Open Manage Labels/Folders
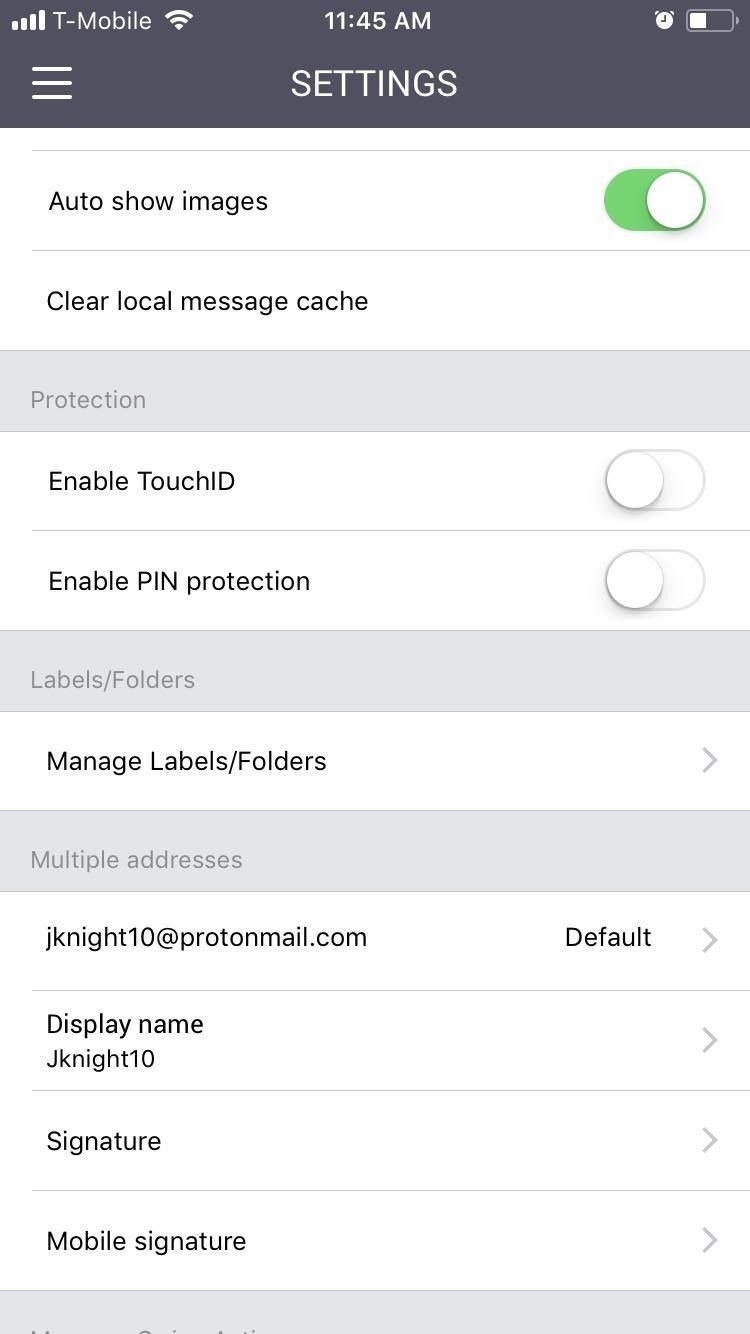Viewport: 750px width, 1334px height. (375, 761)
